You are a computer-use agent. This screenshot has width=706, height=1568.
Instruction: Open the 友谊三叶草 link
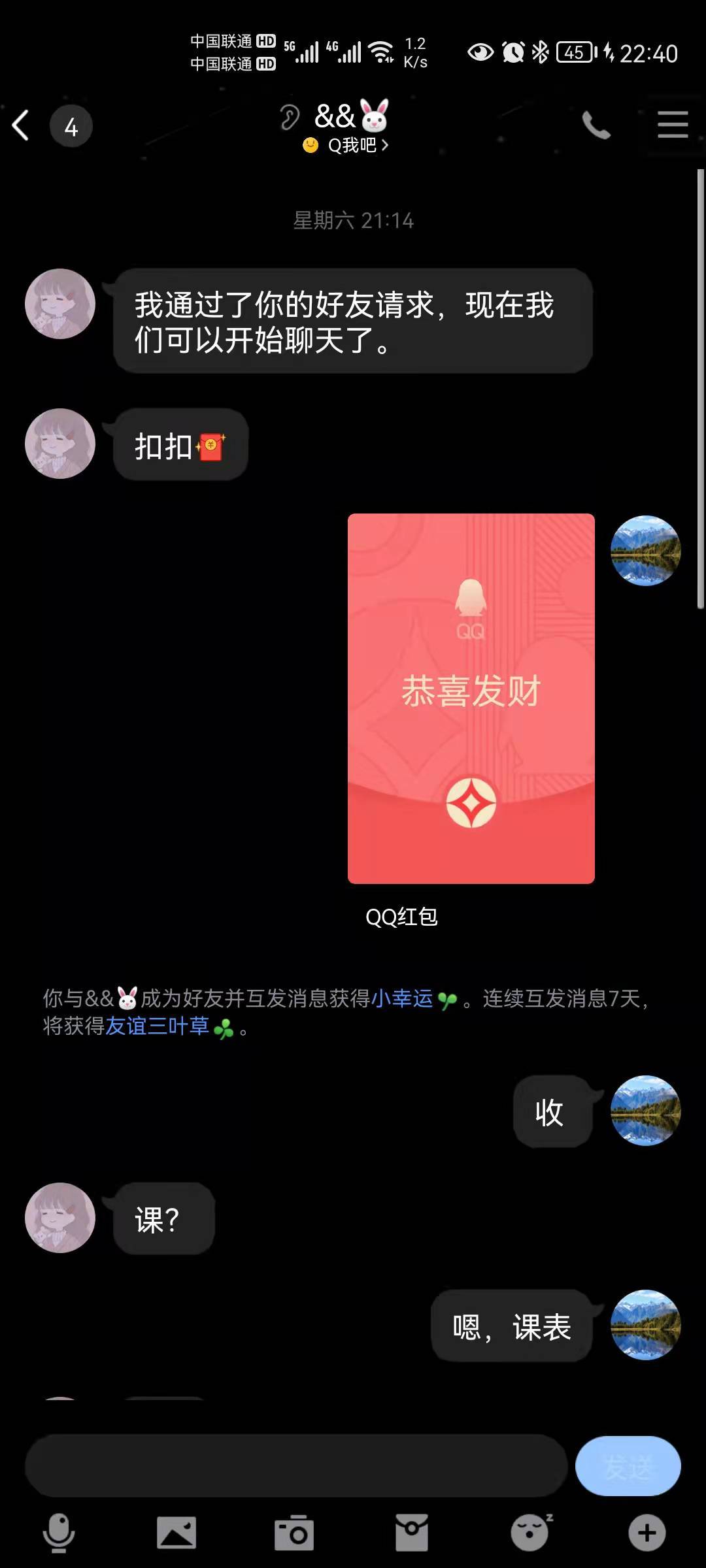[158, 1026]
